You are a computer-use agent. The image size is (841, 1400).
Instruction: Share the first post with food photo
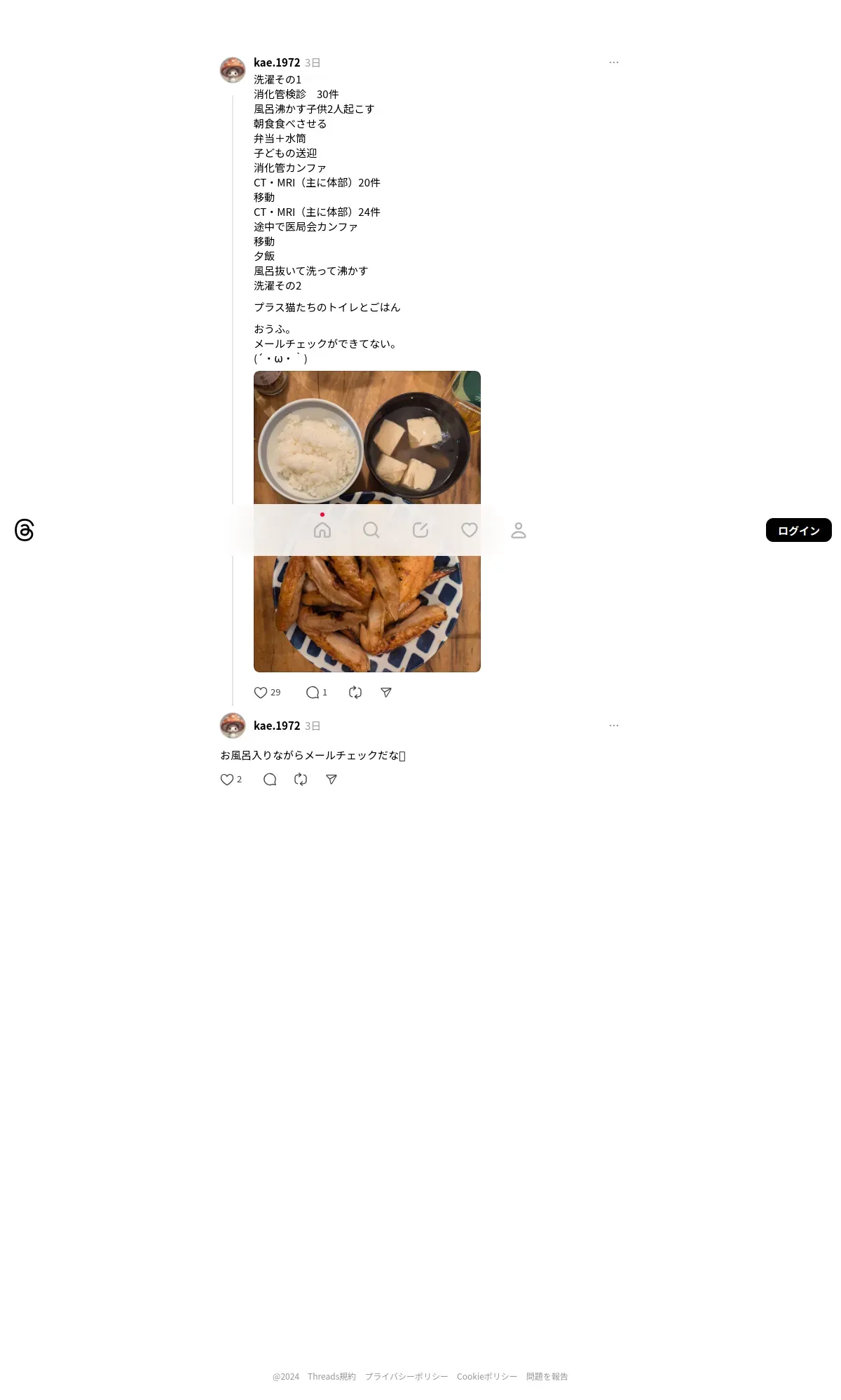386,693
